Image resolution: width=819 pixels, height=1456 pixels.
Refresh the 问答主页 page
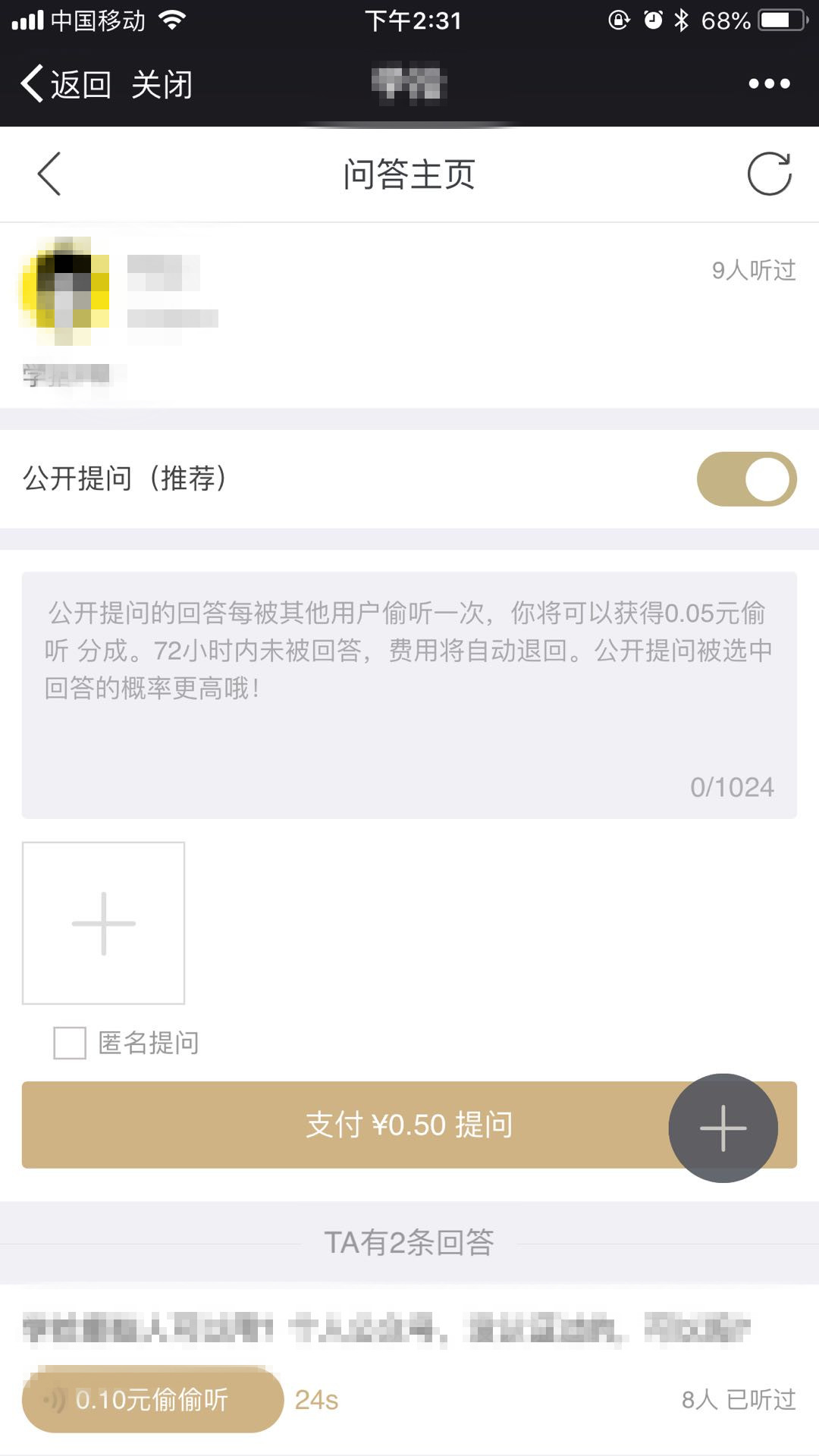point(769,174)
